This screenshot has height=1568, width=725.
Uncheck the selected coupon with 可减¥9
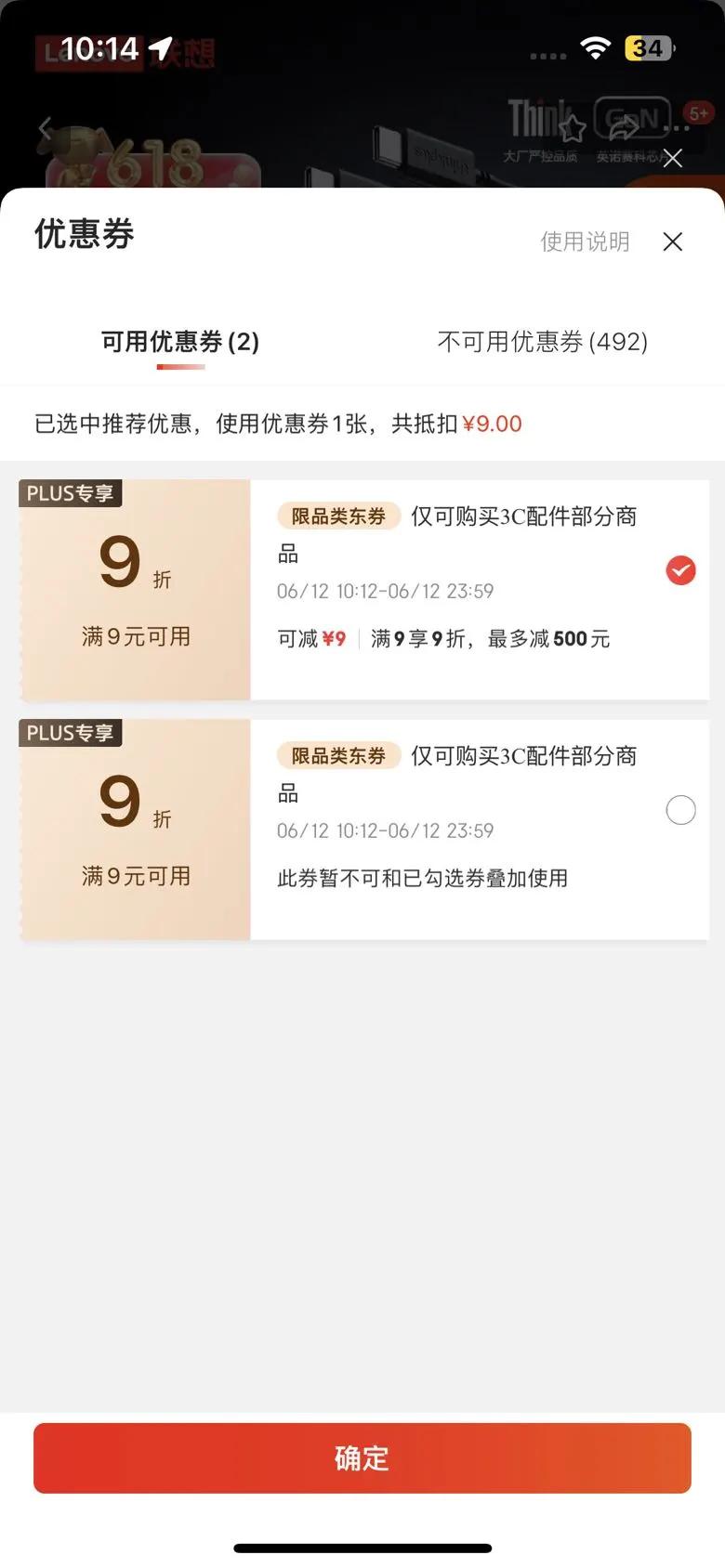pyautogui.click(x=680, y=570)
